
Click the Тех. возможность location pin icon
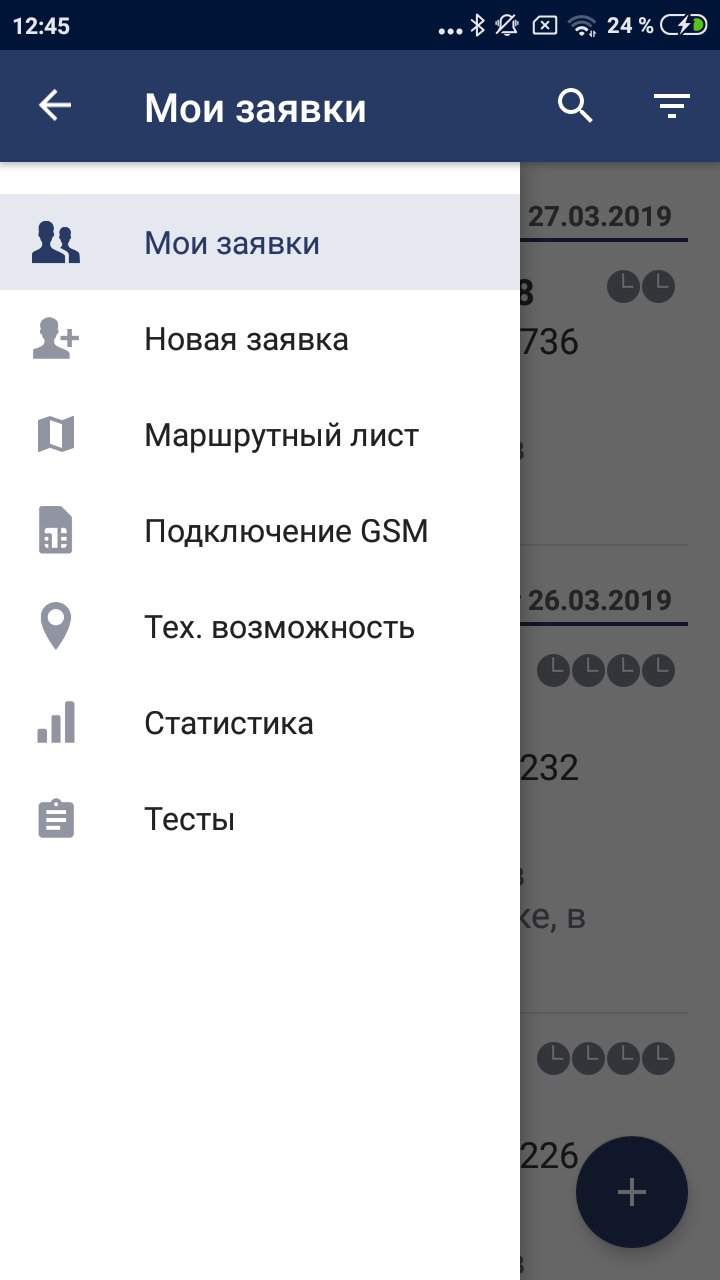55,626
